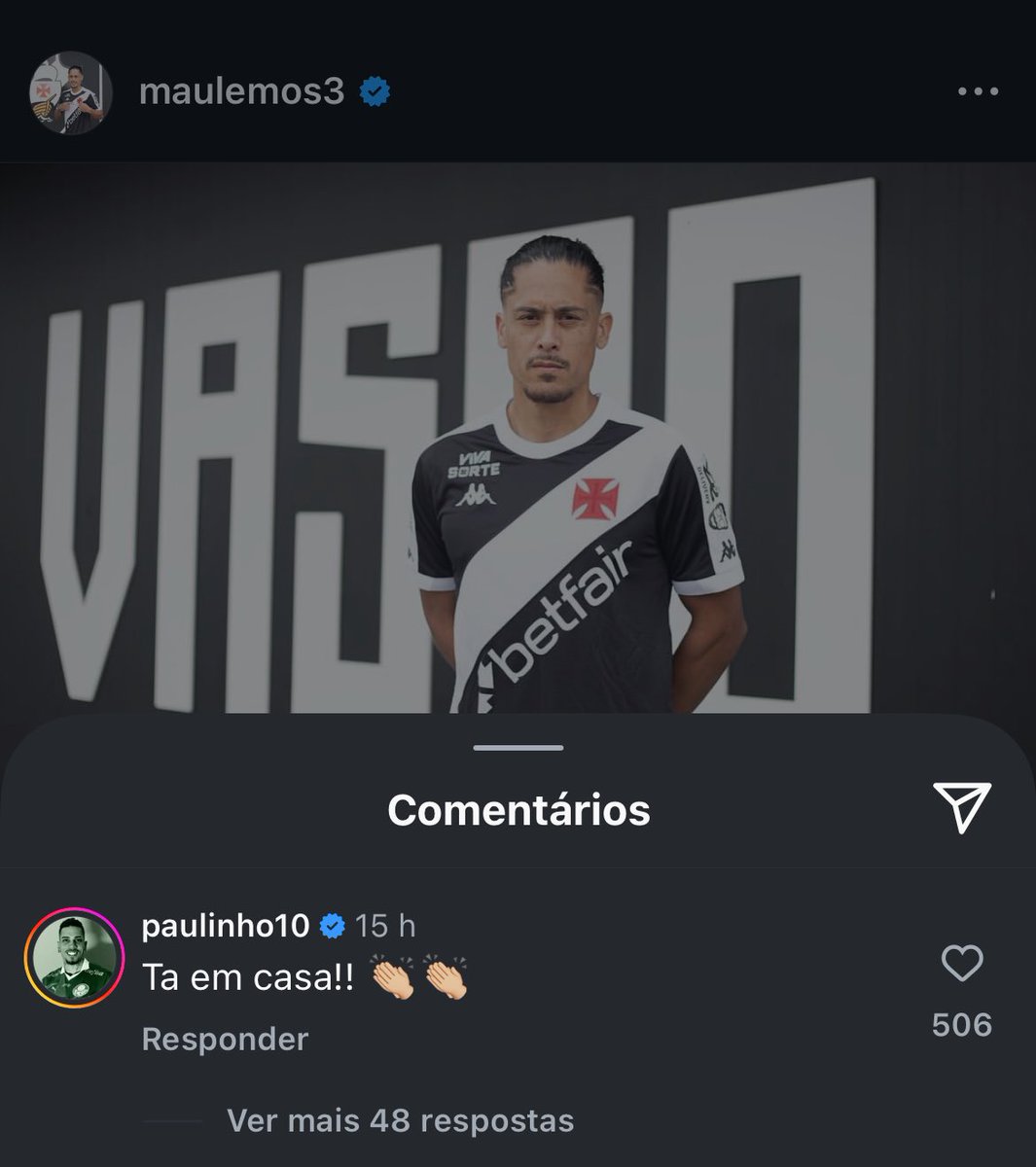Image resolution: width=1036 pixels, height=1167 pixels.
Task: Expand Ver mais 48 respostas
Action: [x=400, y=1120]
